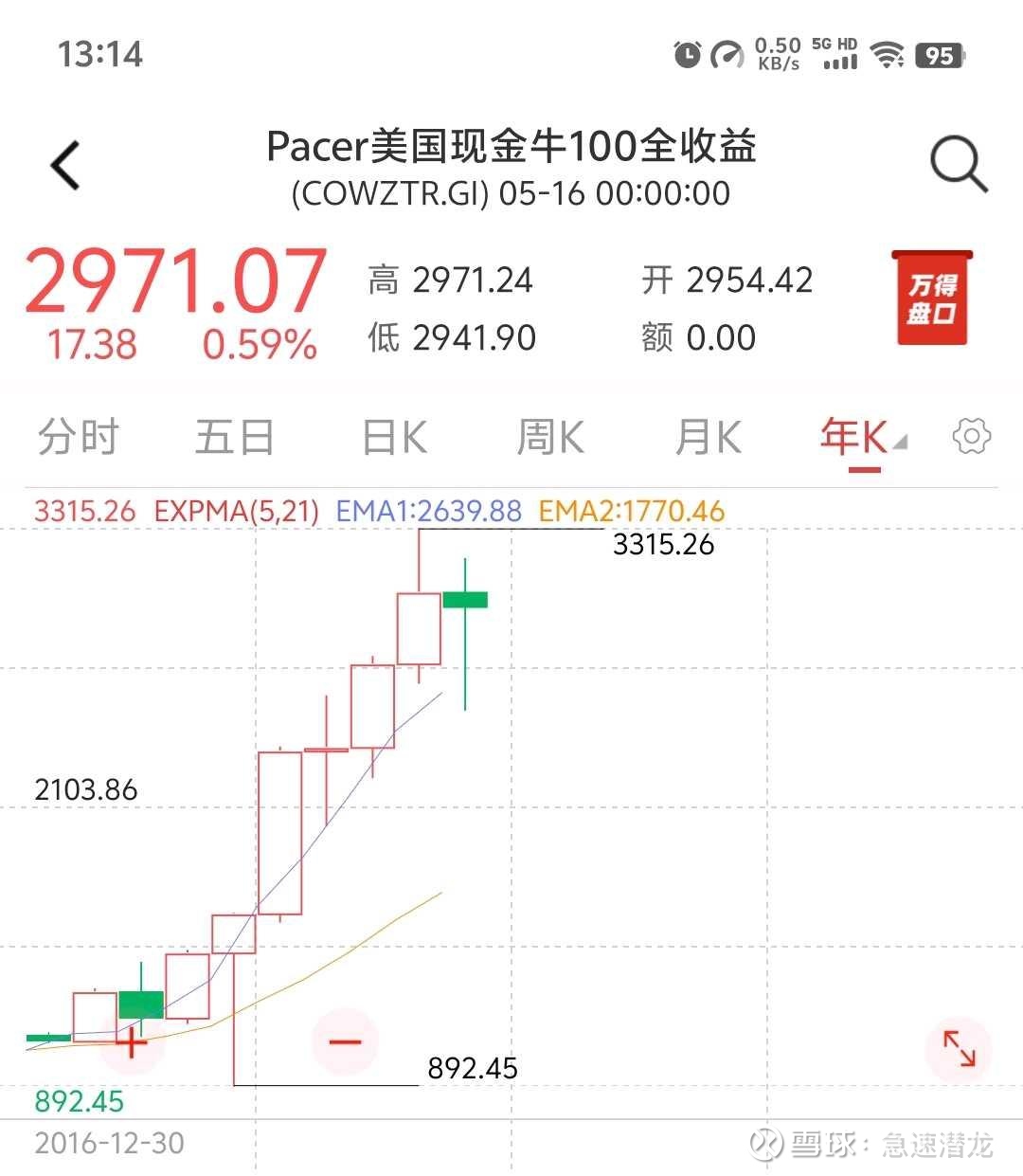Open the indicator options under the gear
This screenshot has height=1176, width=1023.
pyautogui.click(x=972, y=436)
